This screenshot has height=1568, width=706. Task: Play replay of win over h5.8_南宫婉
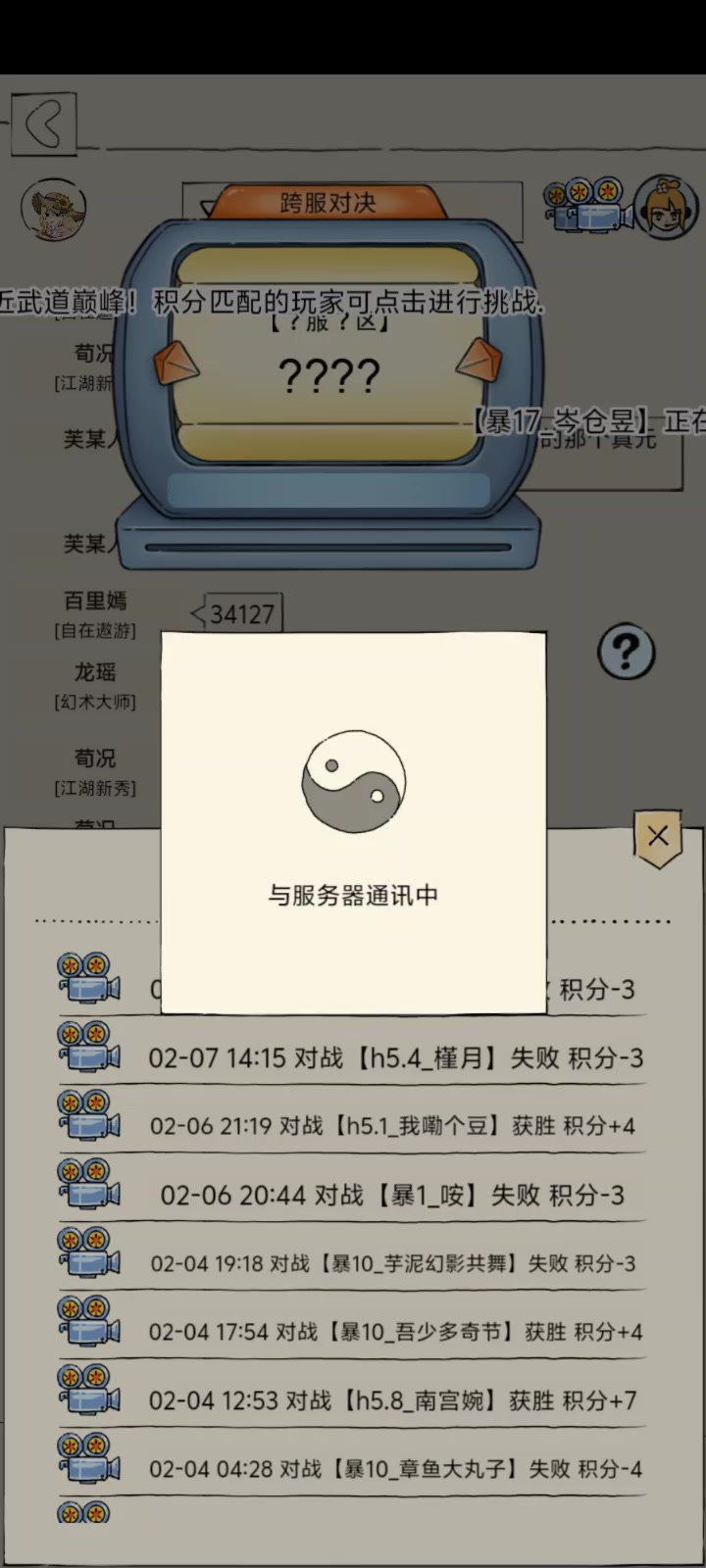pos(88,1392)
